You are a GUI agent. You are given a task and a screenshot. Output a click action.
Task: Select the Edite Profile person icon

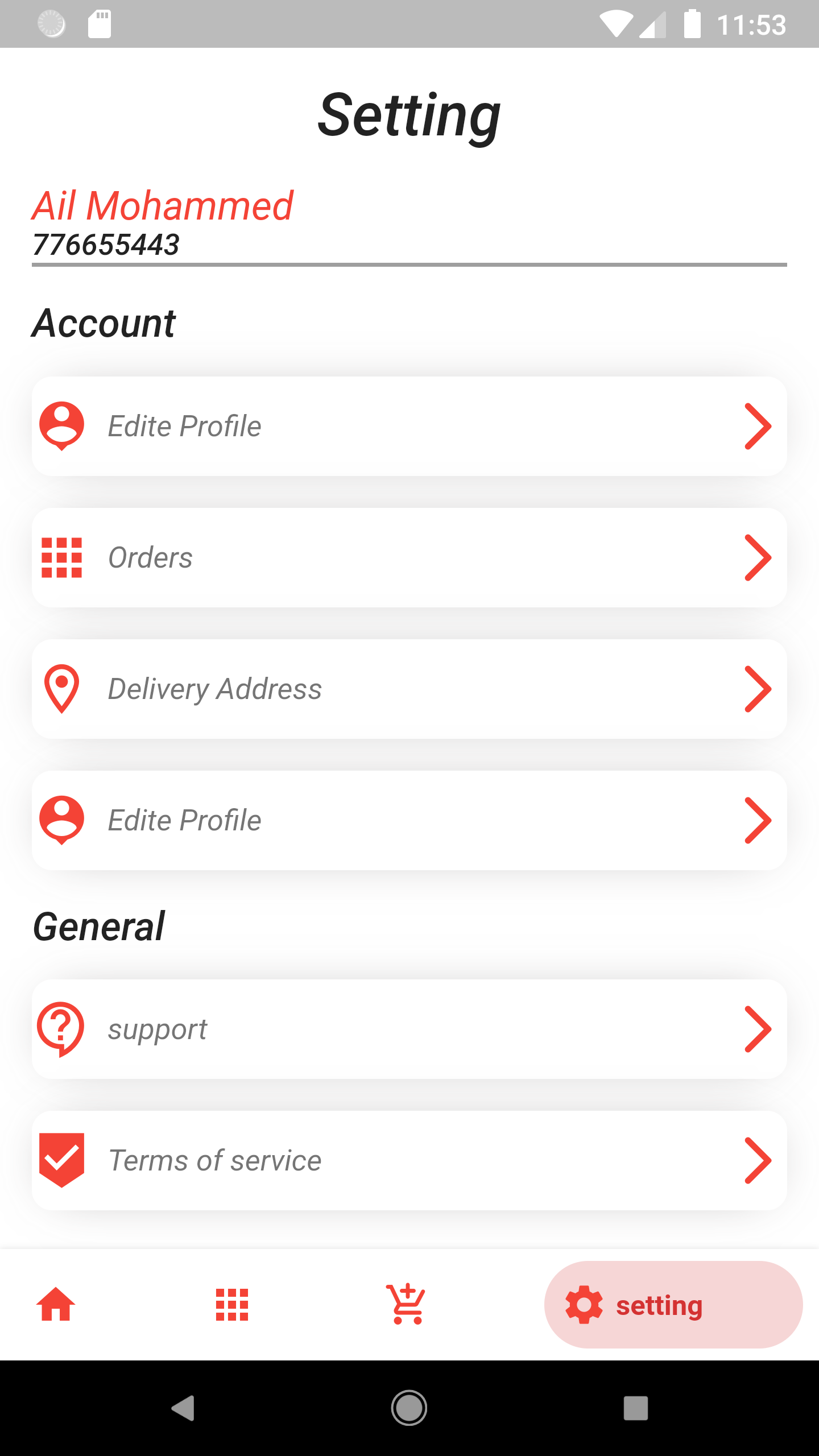click(62, 425)
